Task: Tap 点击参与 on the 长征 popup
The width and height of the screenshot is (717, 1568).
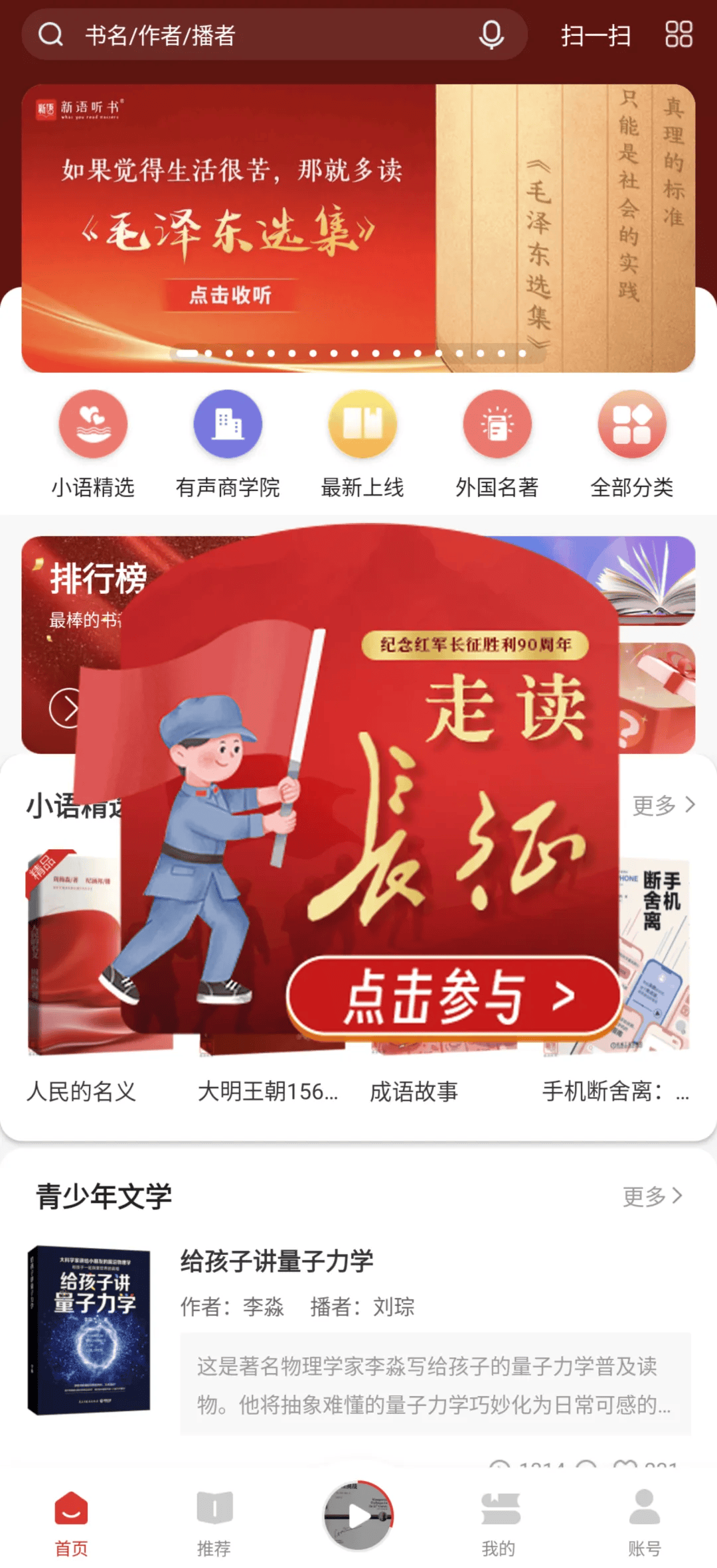Action: (455, 995)
